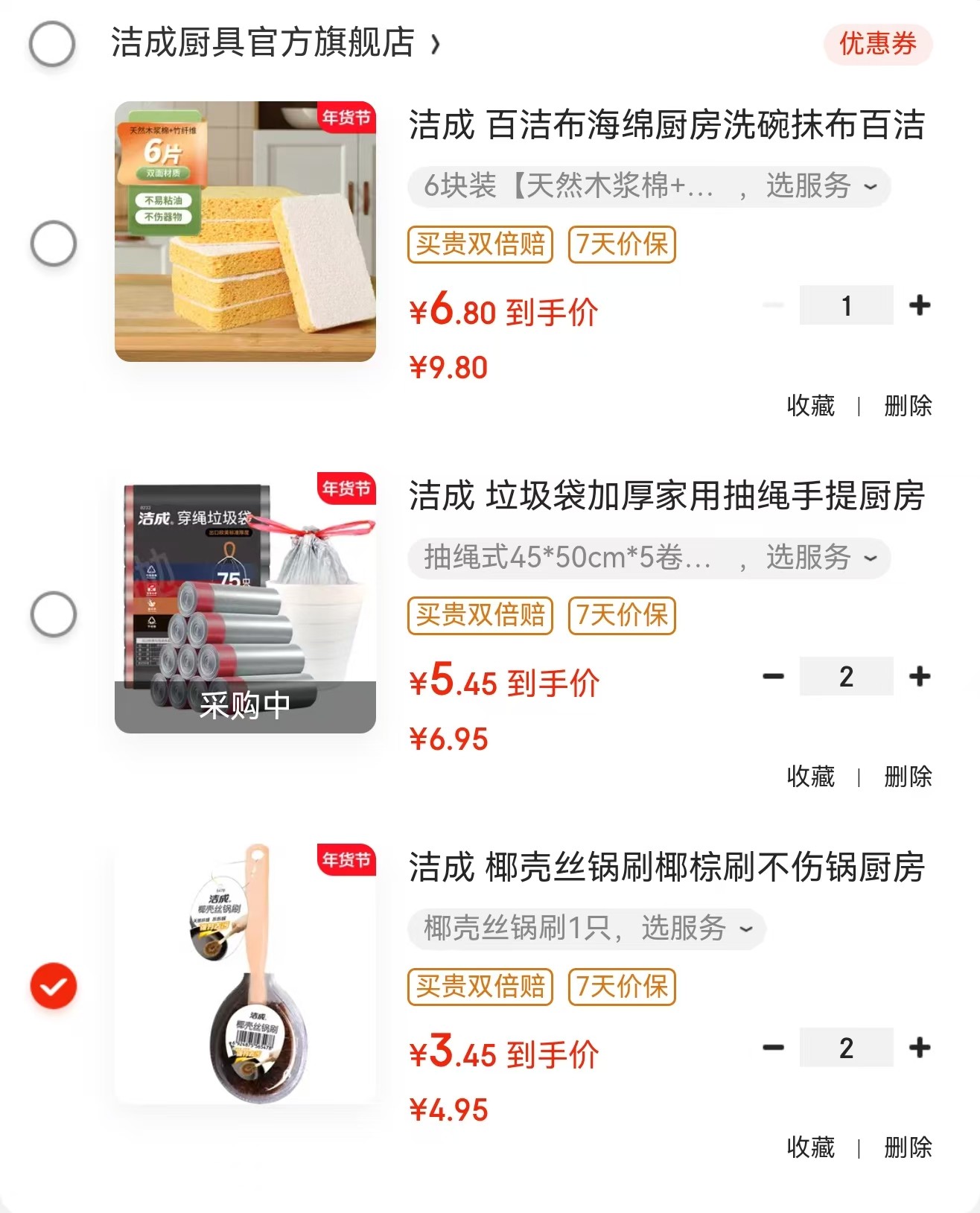Open the garbage bag product image
Image resolution: width=980 pixels, height=1213 pixels.
point(245,602)
